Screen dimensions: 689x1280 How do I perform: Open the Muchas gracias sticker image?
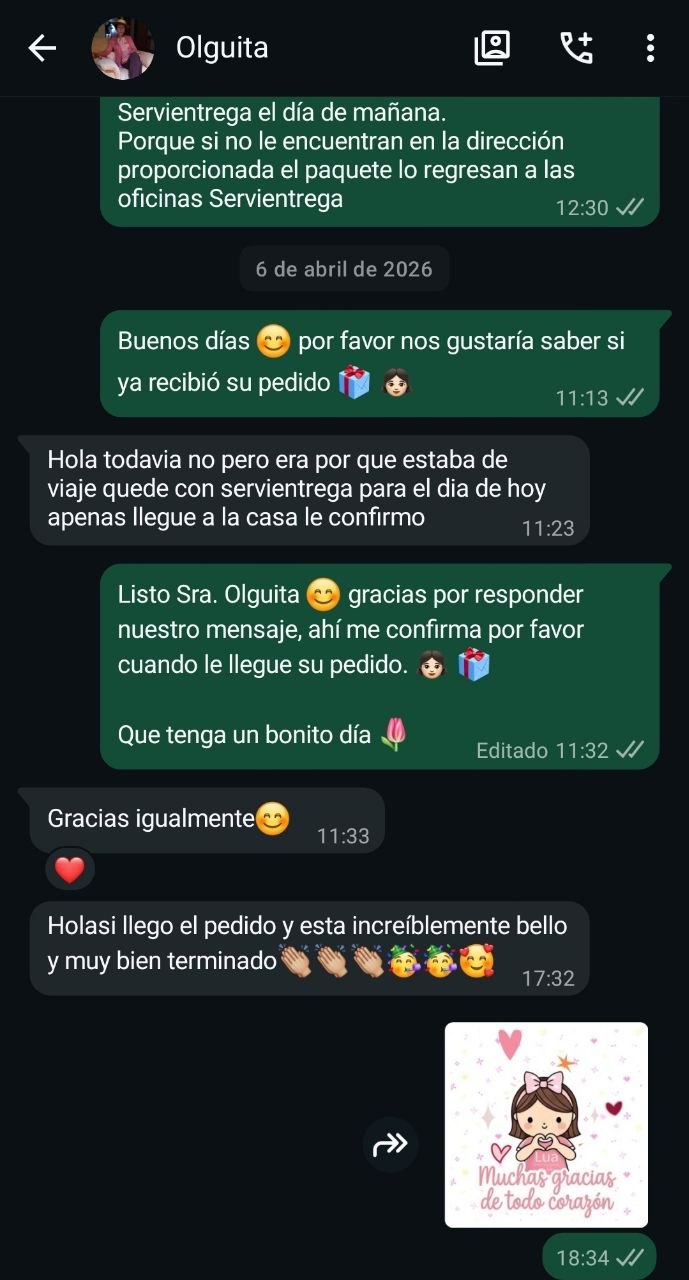coord(546,1124)
